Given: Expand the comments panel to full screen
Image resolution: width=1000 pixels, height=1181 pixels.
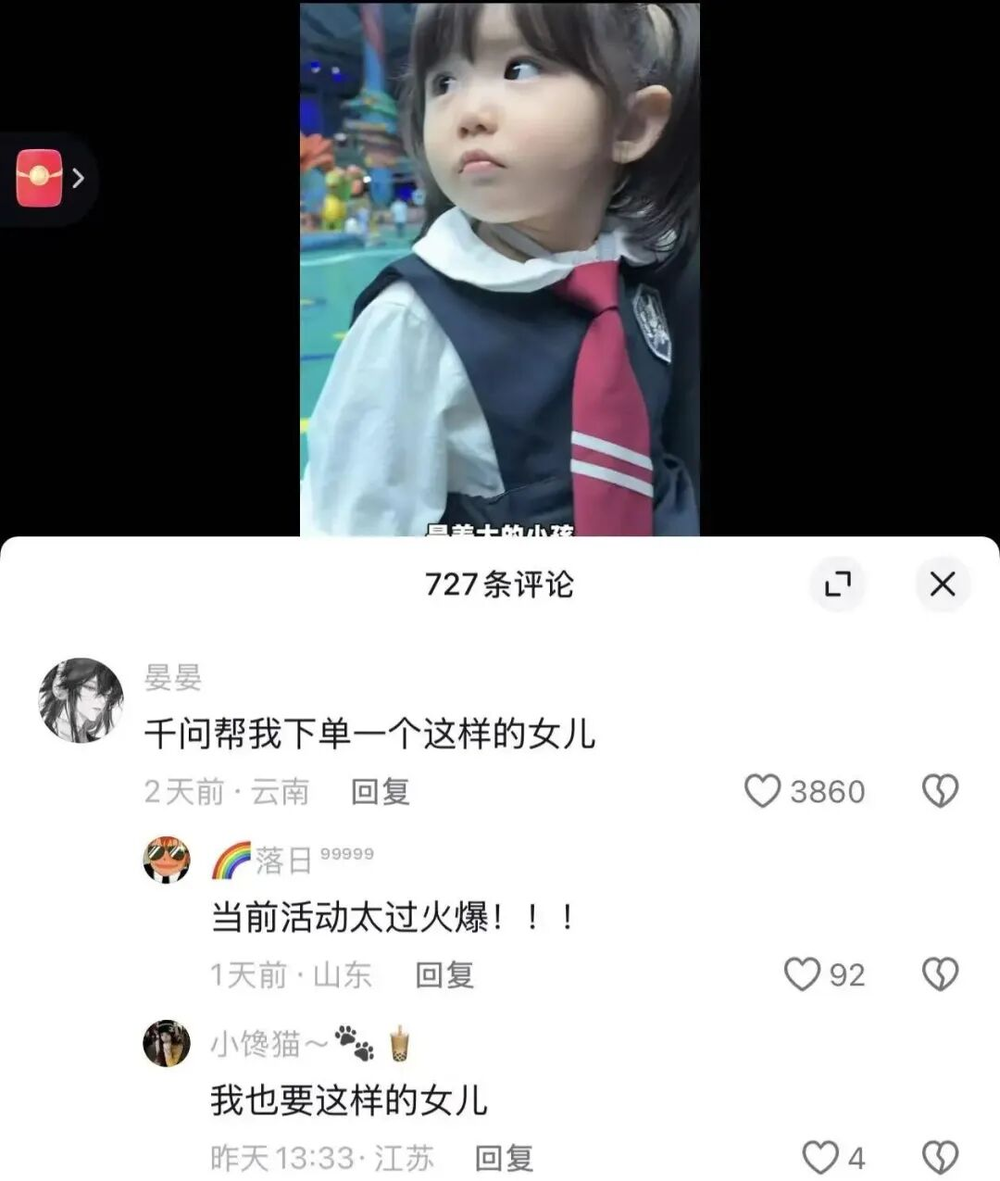Looking at the screenshot, I should 837,584.
